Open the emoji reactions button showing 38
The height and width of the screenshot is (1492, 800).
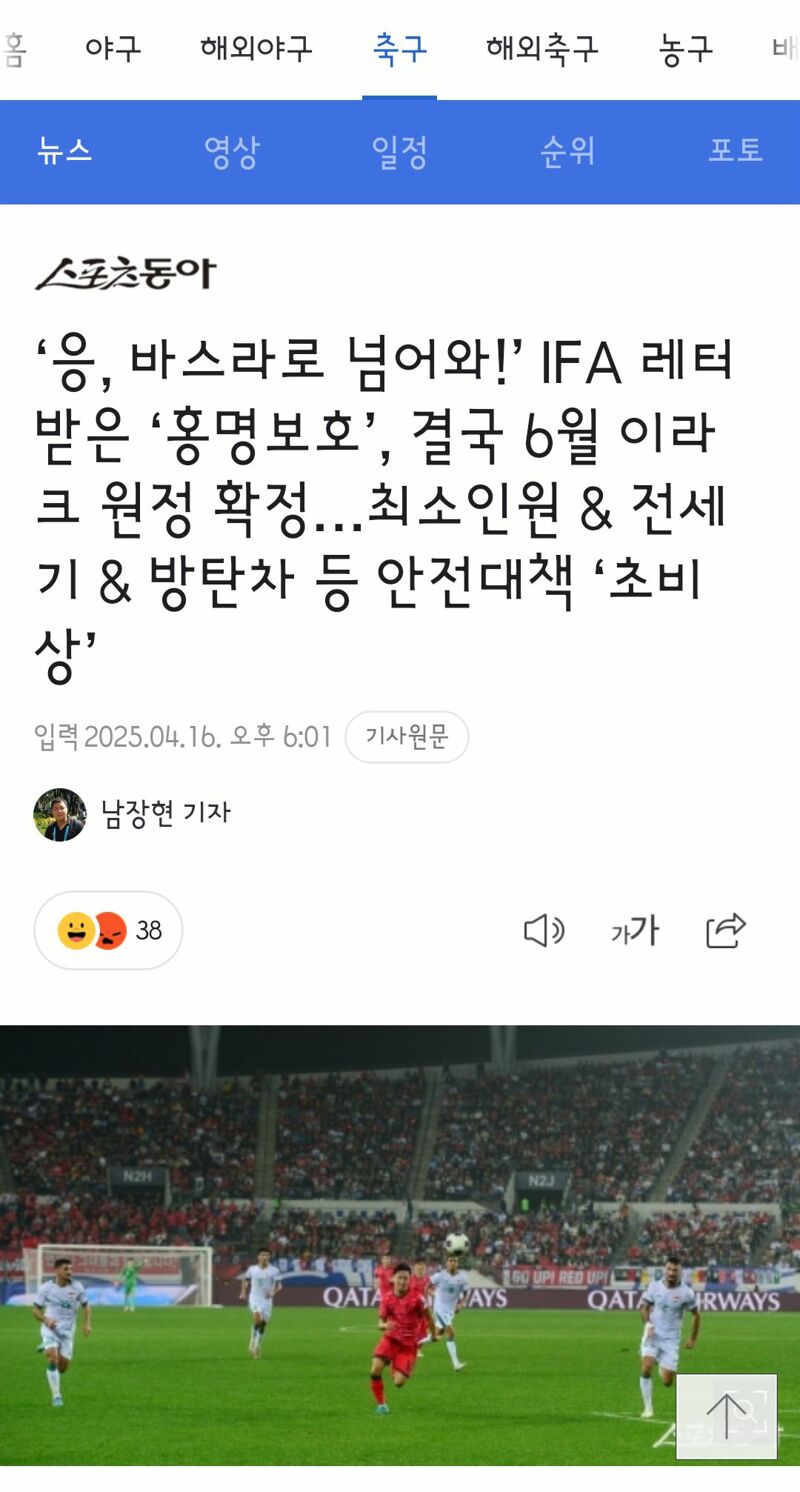[x=108, y=930]
